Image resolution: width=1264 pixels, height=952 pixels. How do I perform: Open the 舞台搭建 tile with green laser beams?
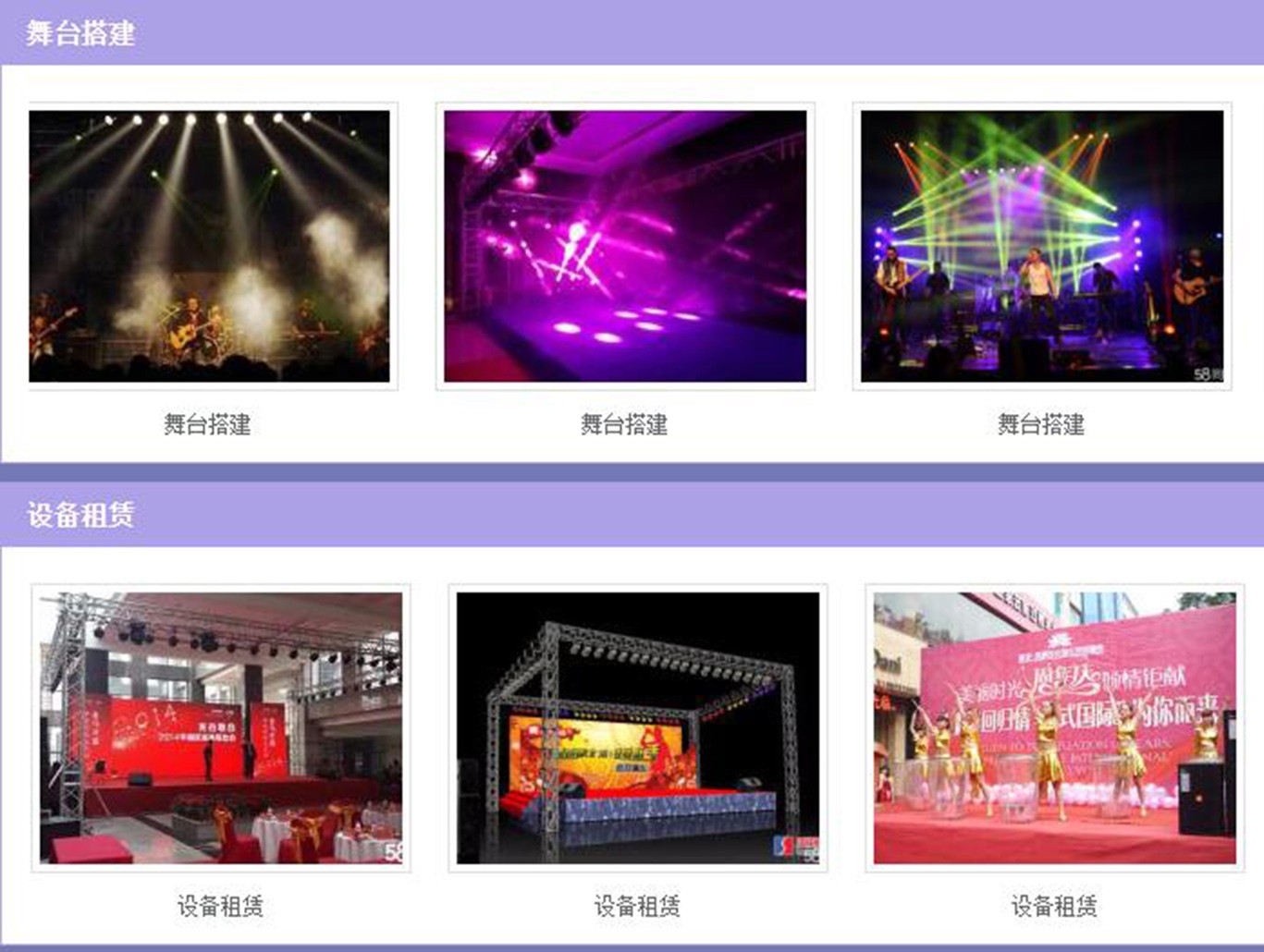pos(1042,246)
